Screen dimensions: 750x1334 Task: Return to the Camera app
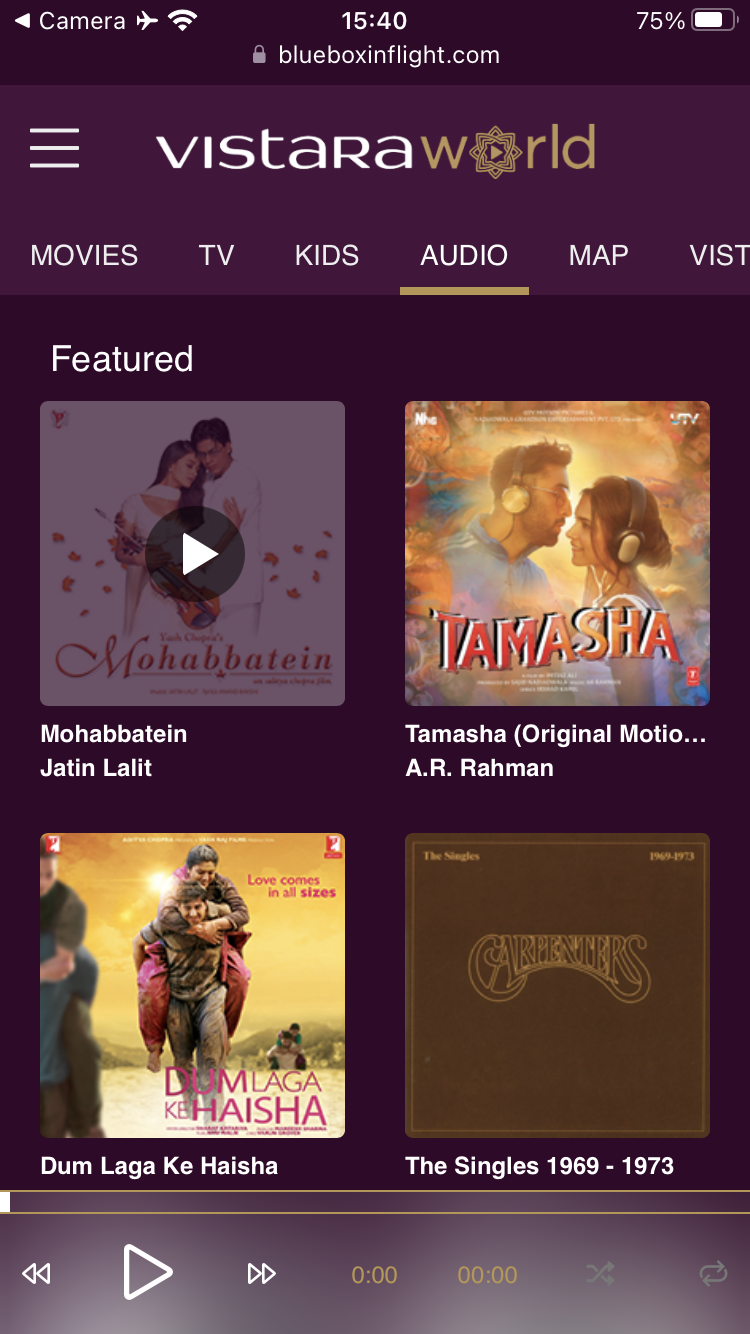click(x=70, y=21)
